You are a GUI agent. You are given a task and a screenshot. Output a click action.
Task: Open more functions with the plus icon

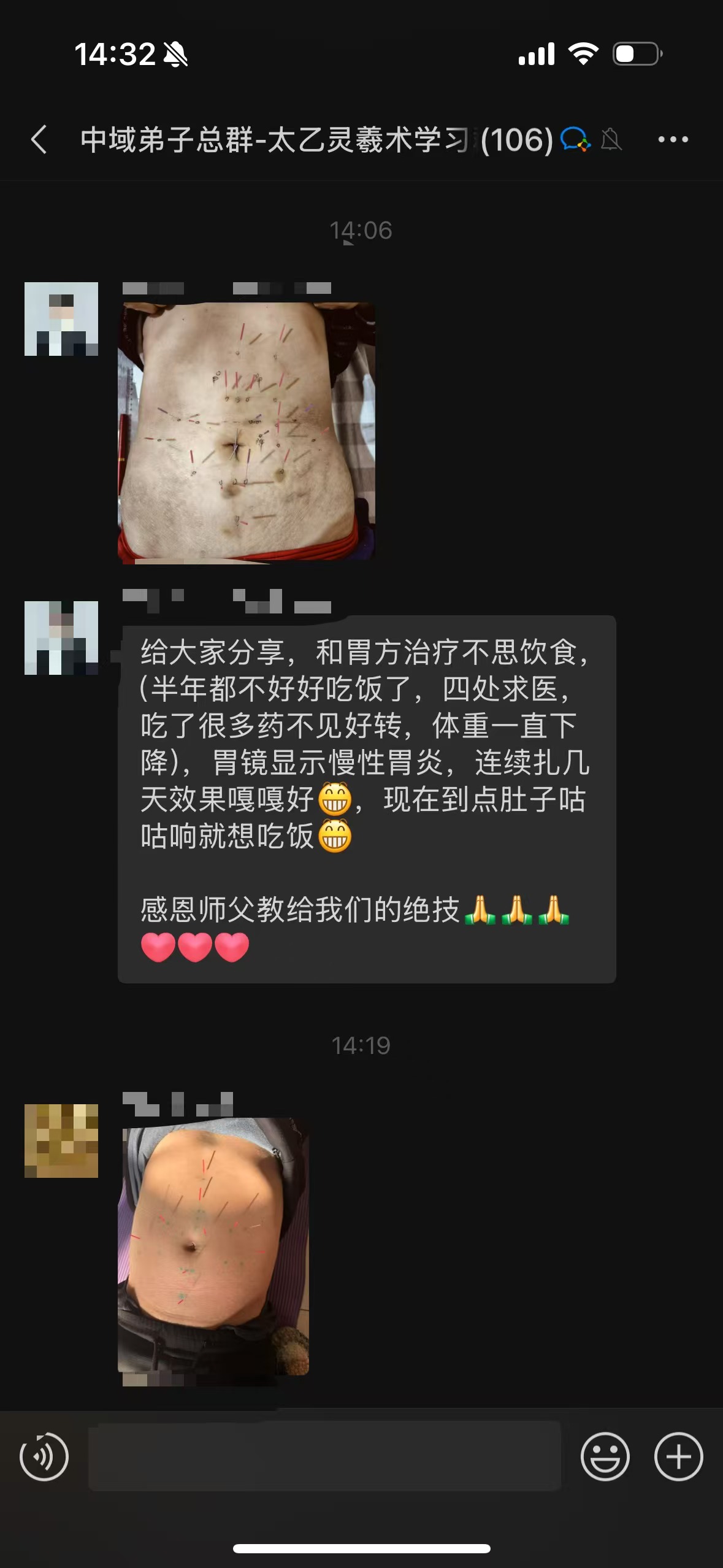(676, 1456)
